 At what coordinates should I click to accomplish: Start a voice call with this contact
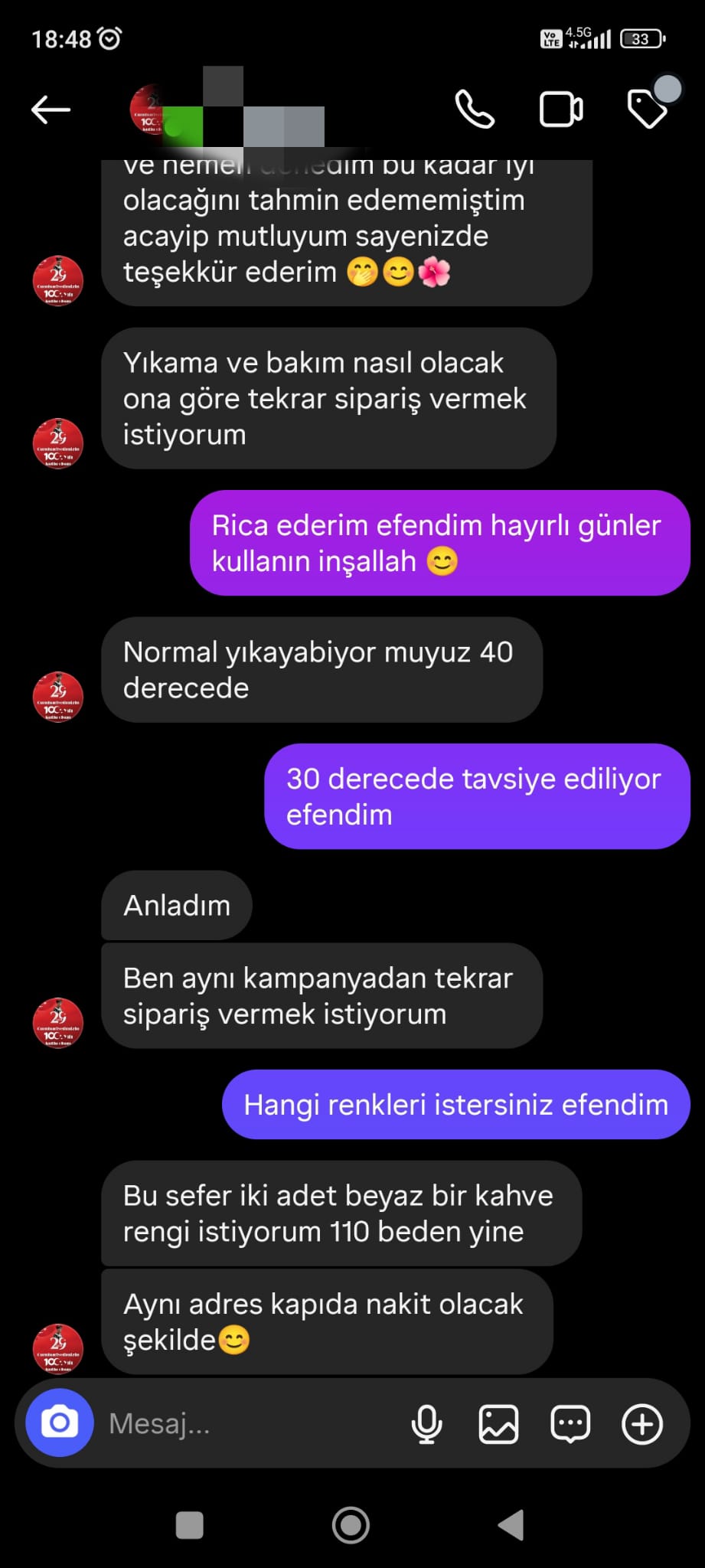coord(475,109)
